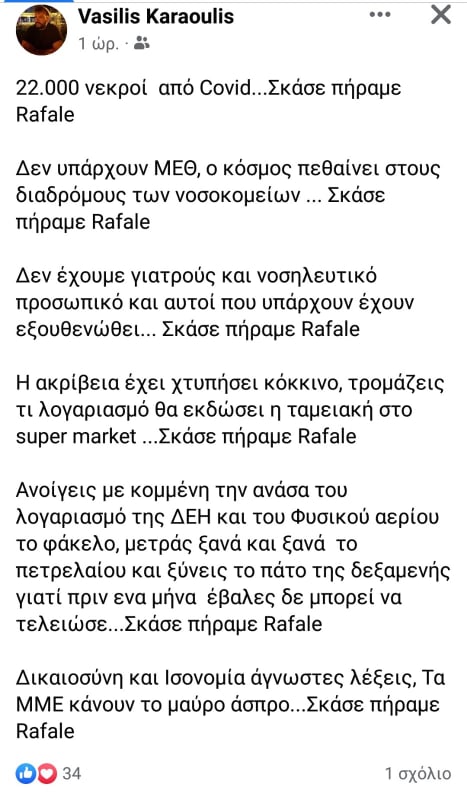Open the 1 σχόλιο comments link

[x=418, y=773]
